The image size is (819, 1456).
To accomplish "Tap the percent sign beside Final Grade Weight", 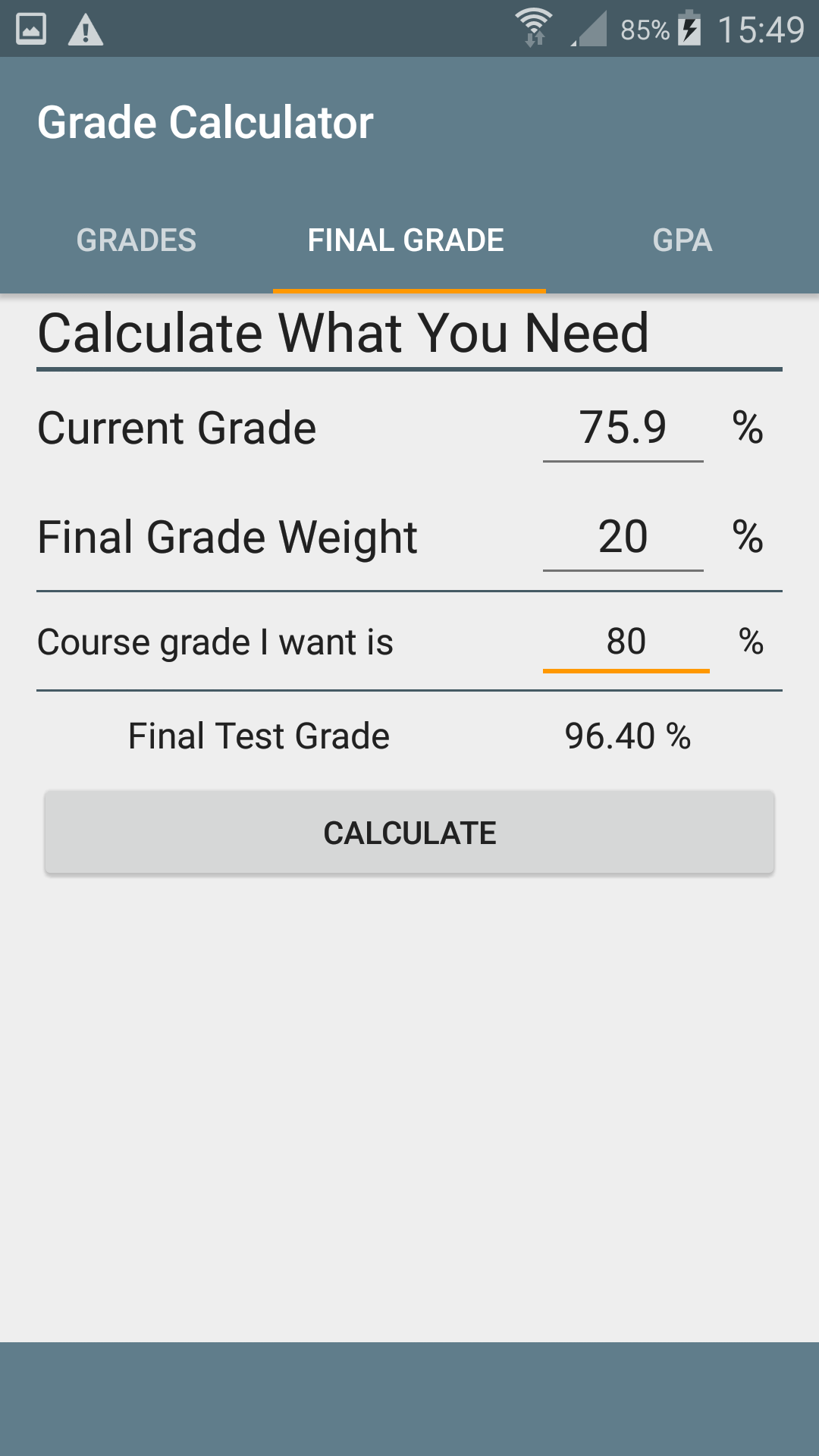I will point(747,537).
